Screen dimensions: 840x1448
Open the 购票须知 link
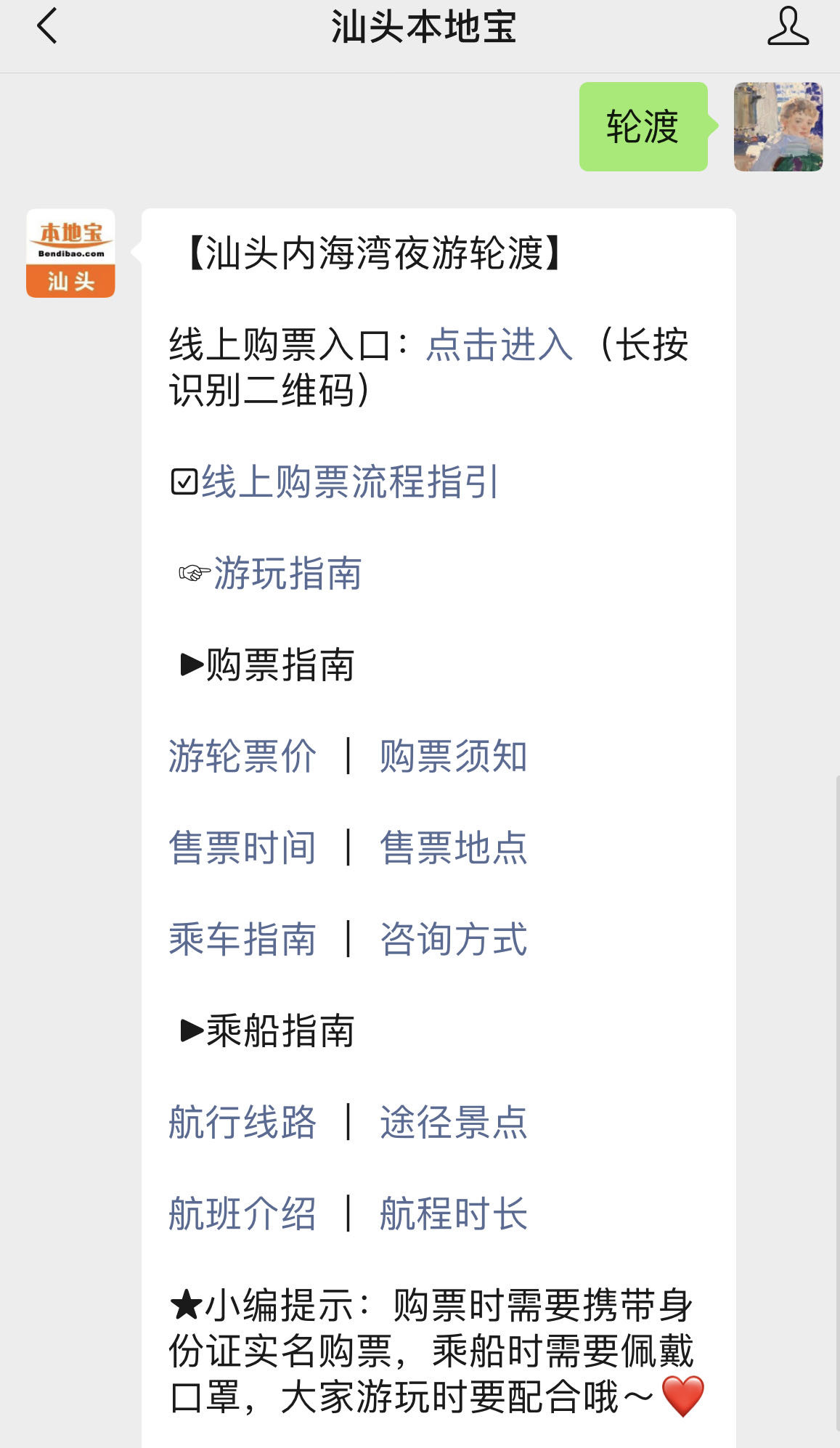(454, 756)
